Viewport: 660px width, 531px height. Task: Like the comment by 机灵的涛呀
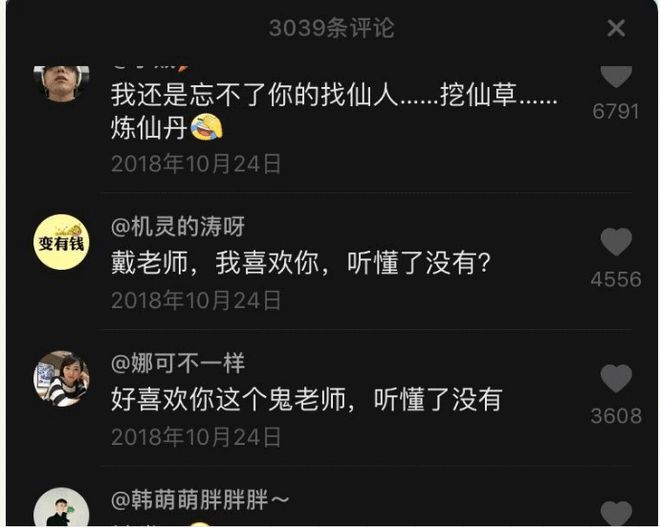pyautogui.click(x=616, y=242)
